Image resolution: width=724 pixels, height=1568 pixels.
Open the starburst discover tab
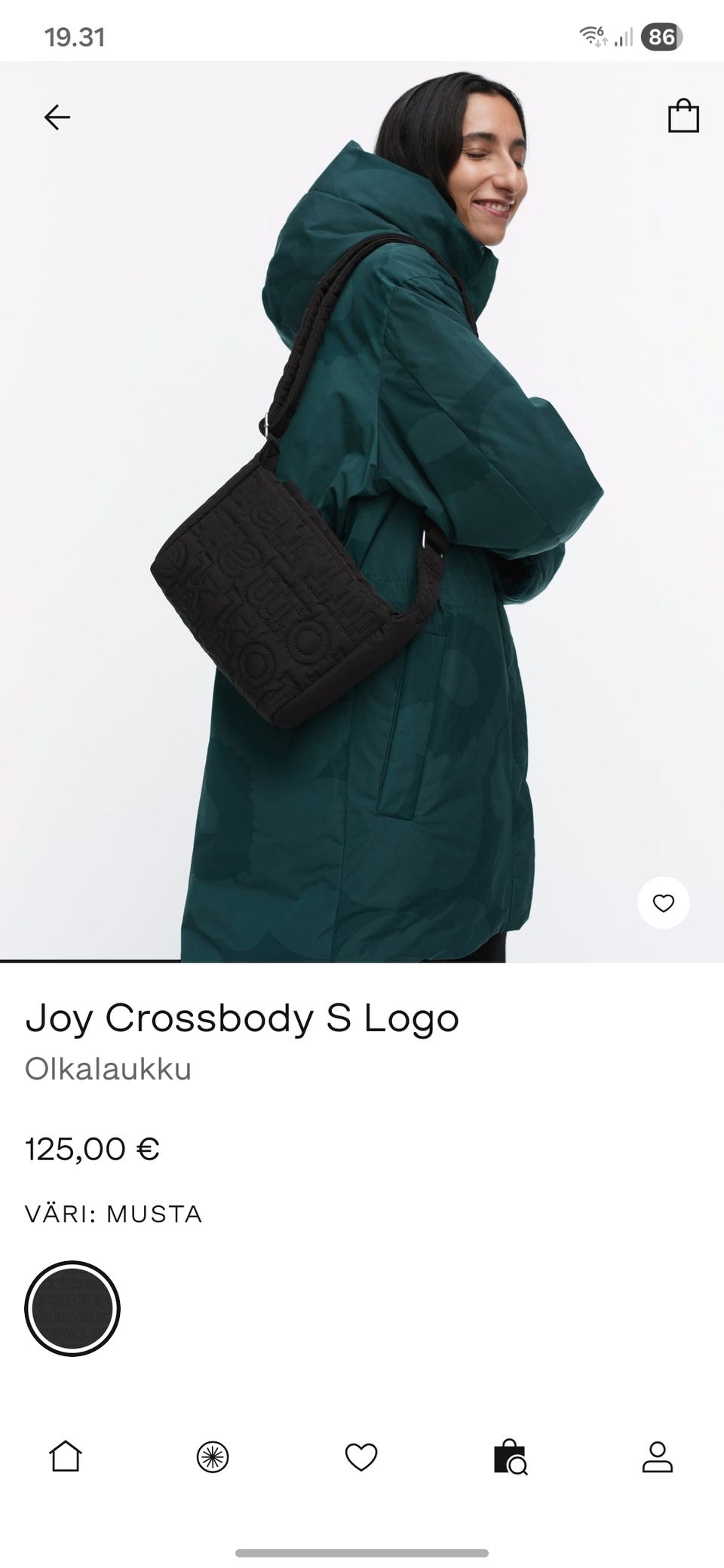(213, 1457)
